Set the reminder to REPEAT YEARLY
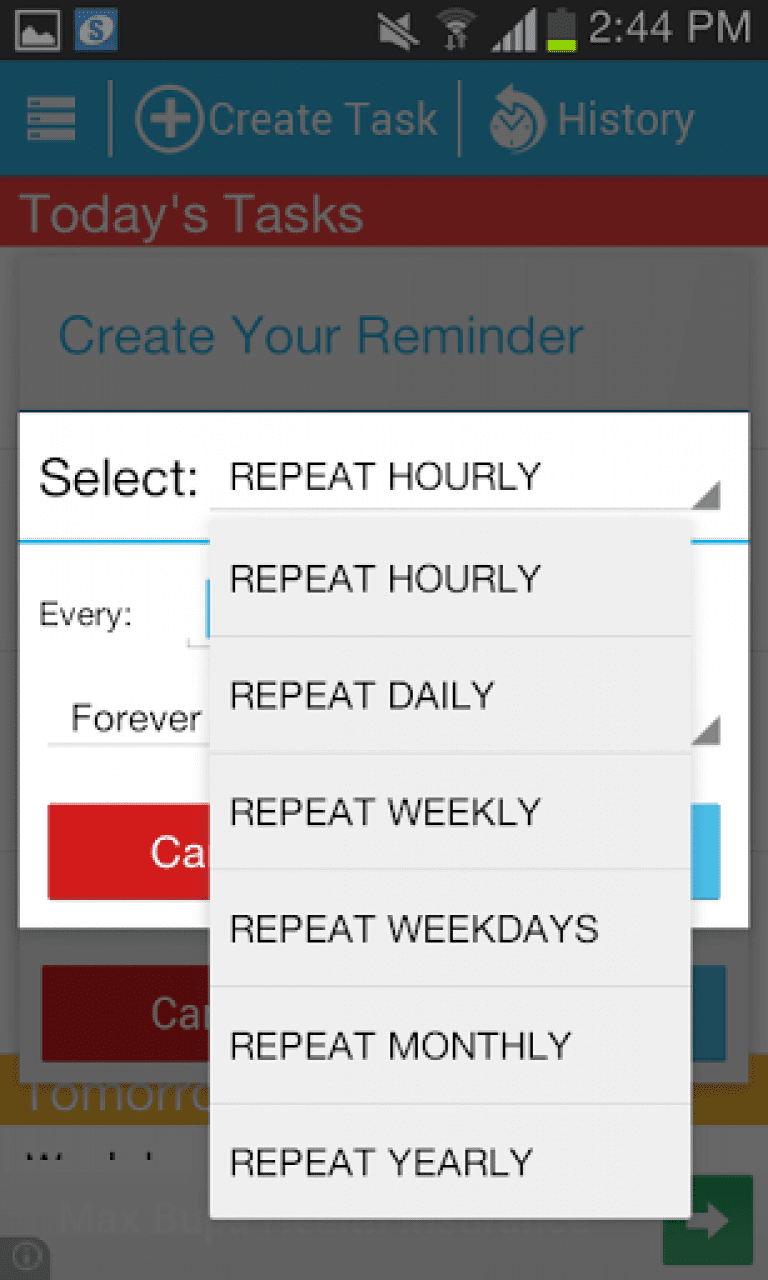 (450, 1162)
